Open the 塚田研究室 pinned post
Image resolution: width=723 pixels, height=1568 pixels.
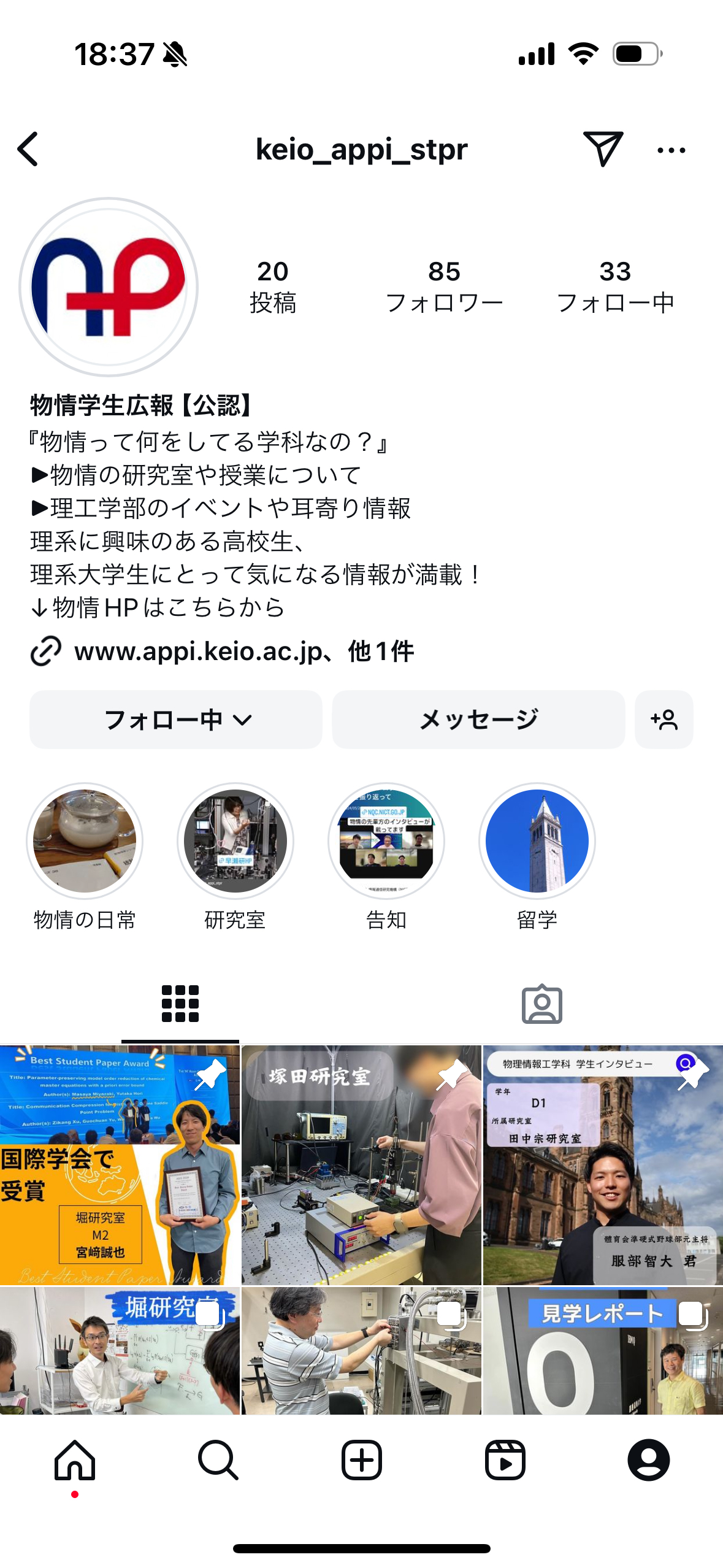[361, 1166]
